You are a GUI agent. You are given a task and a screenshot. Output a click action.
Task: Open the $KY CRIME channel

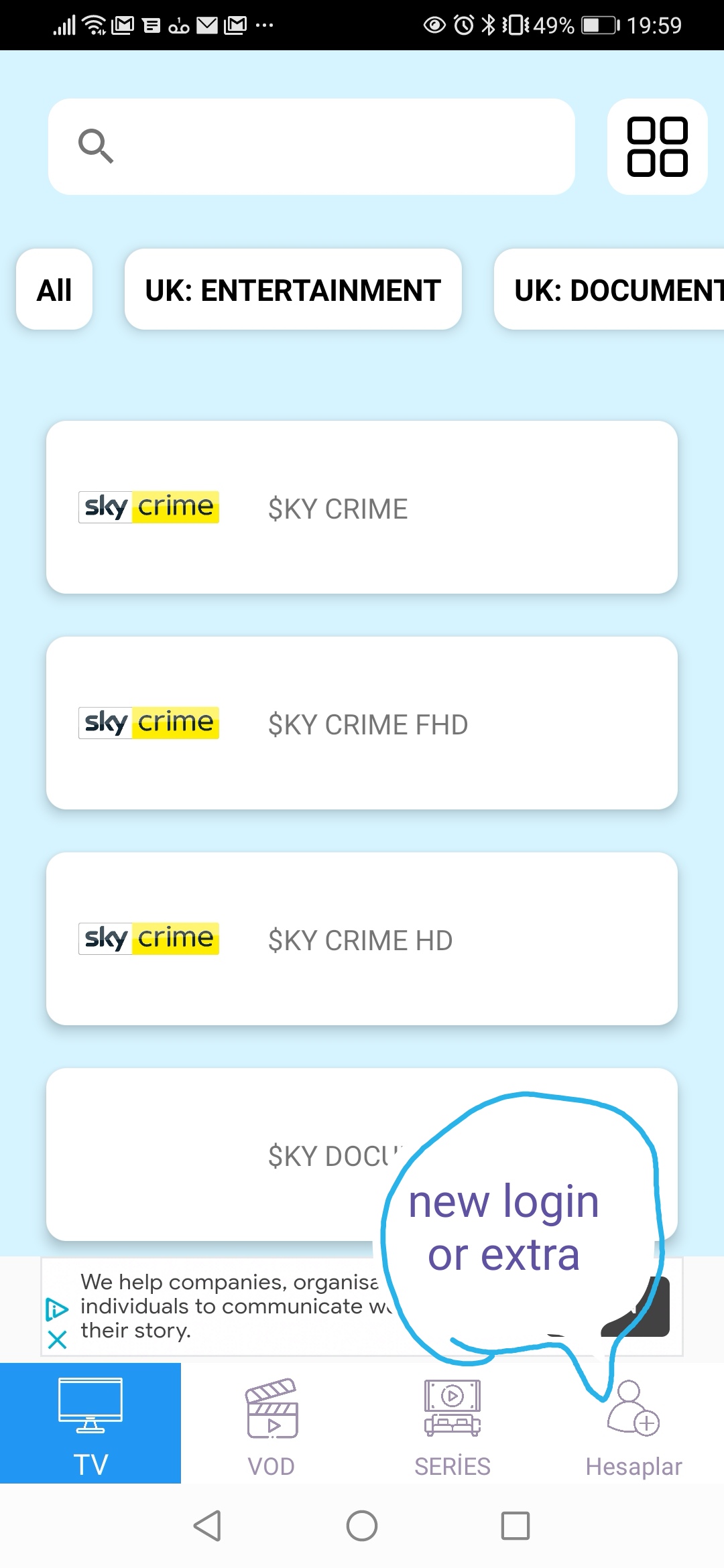362,507
